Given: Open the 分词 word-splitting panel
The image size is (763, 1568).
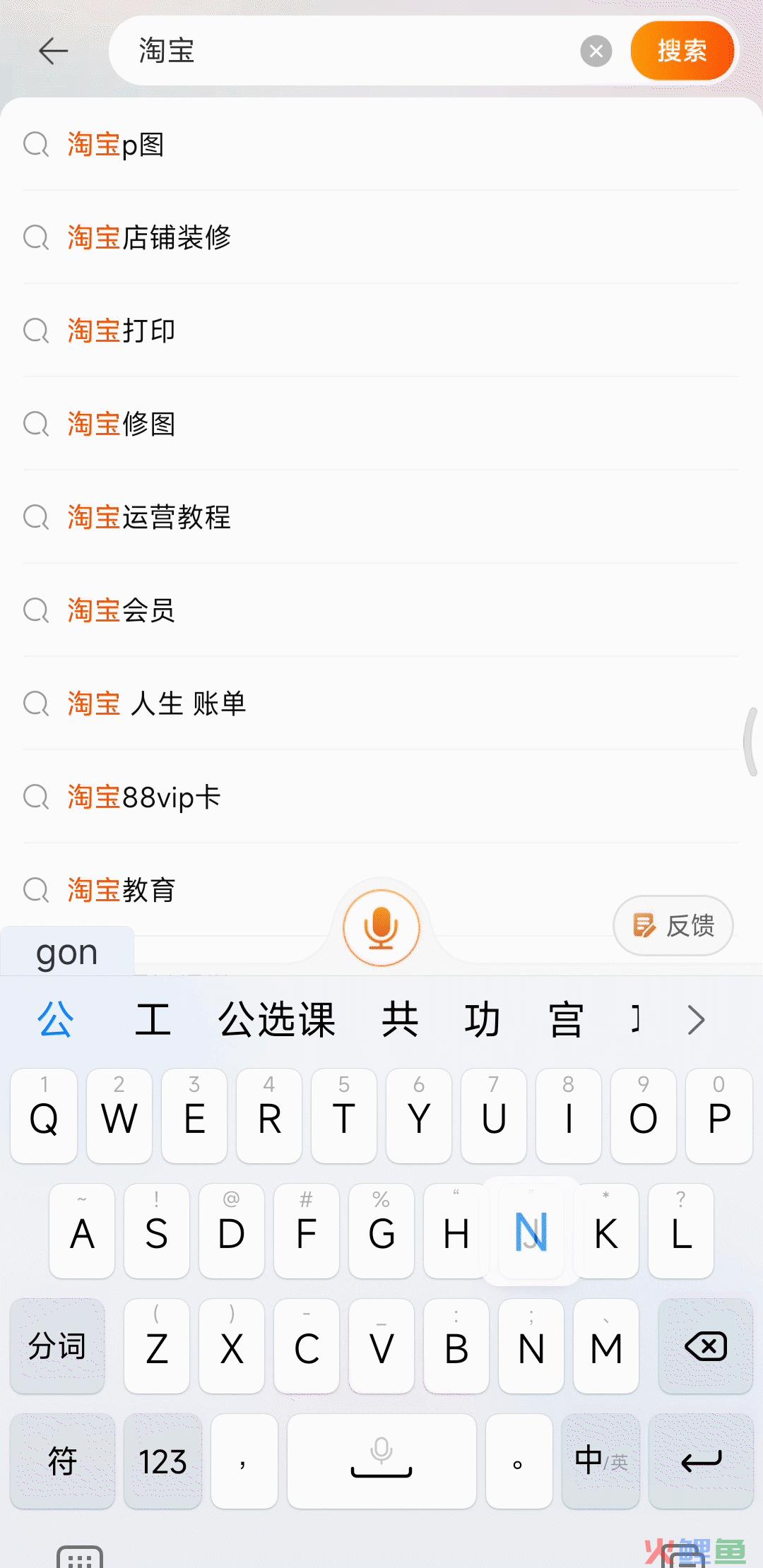Looking at the screenshot, I should 57,1346.
